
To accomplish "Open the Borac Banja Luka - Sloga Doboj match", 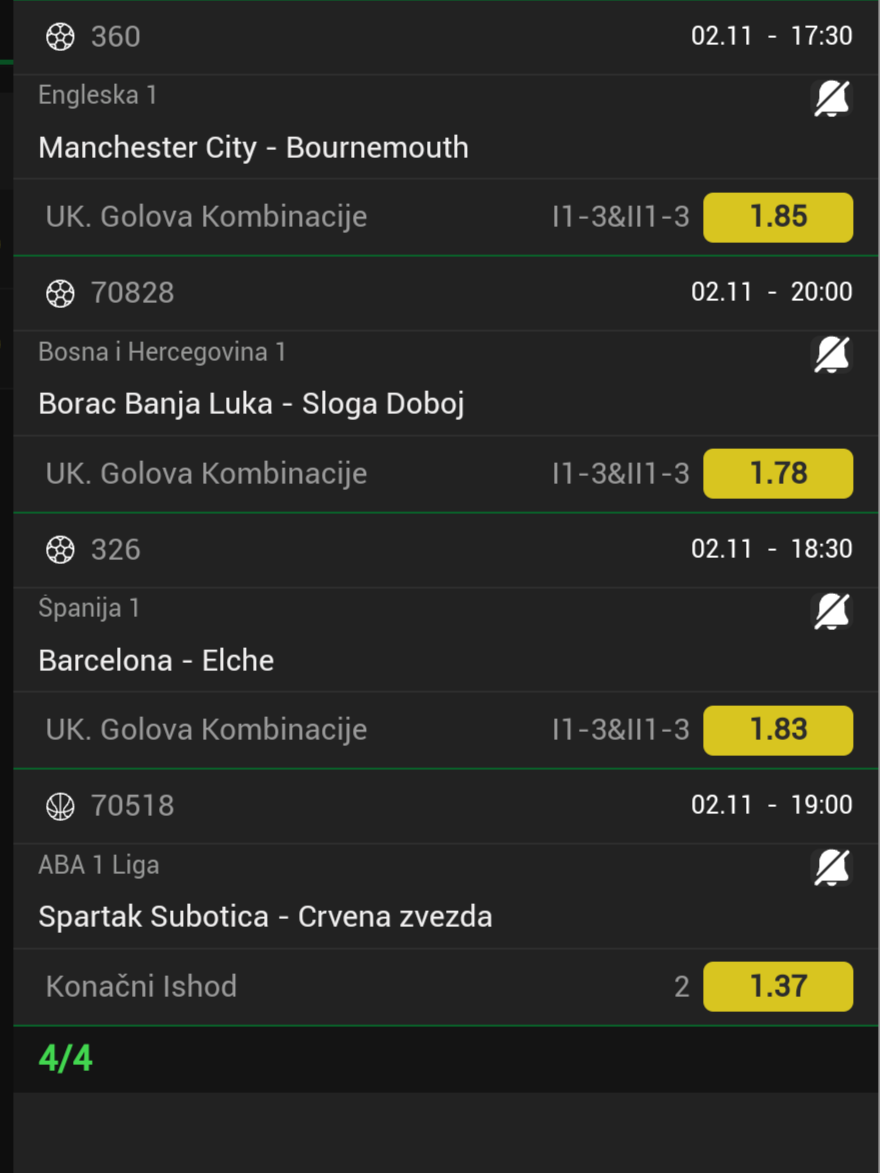I will (x=251, y=404).
